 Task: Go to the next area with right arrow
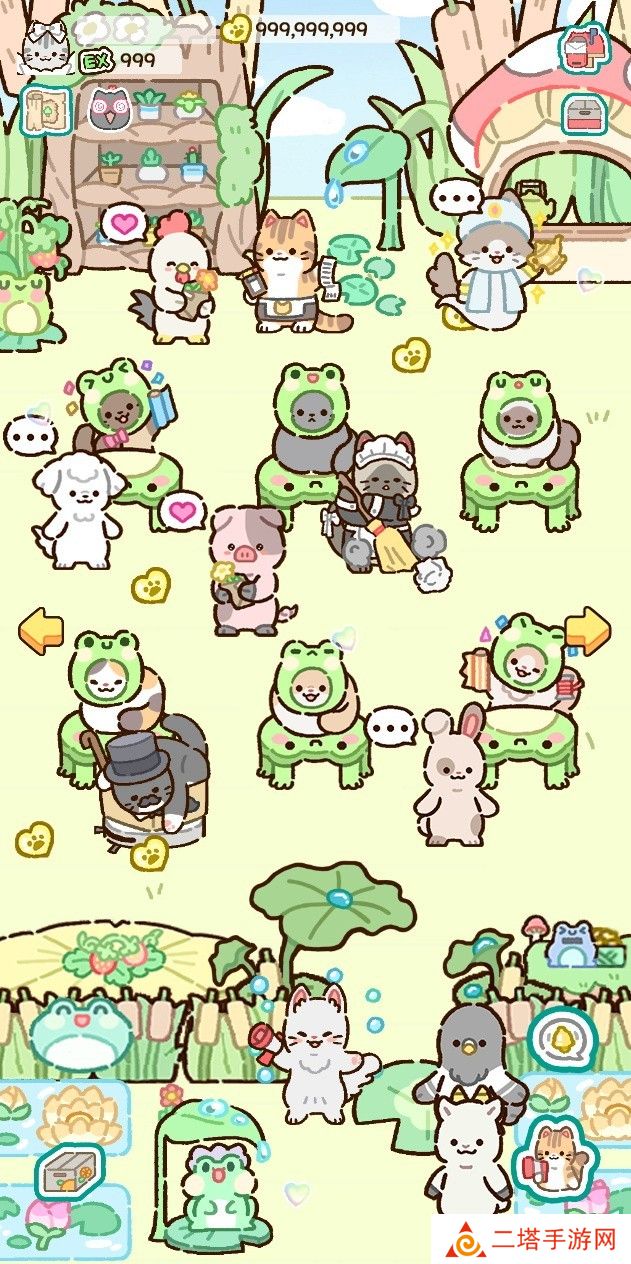pos(588,630)
